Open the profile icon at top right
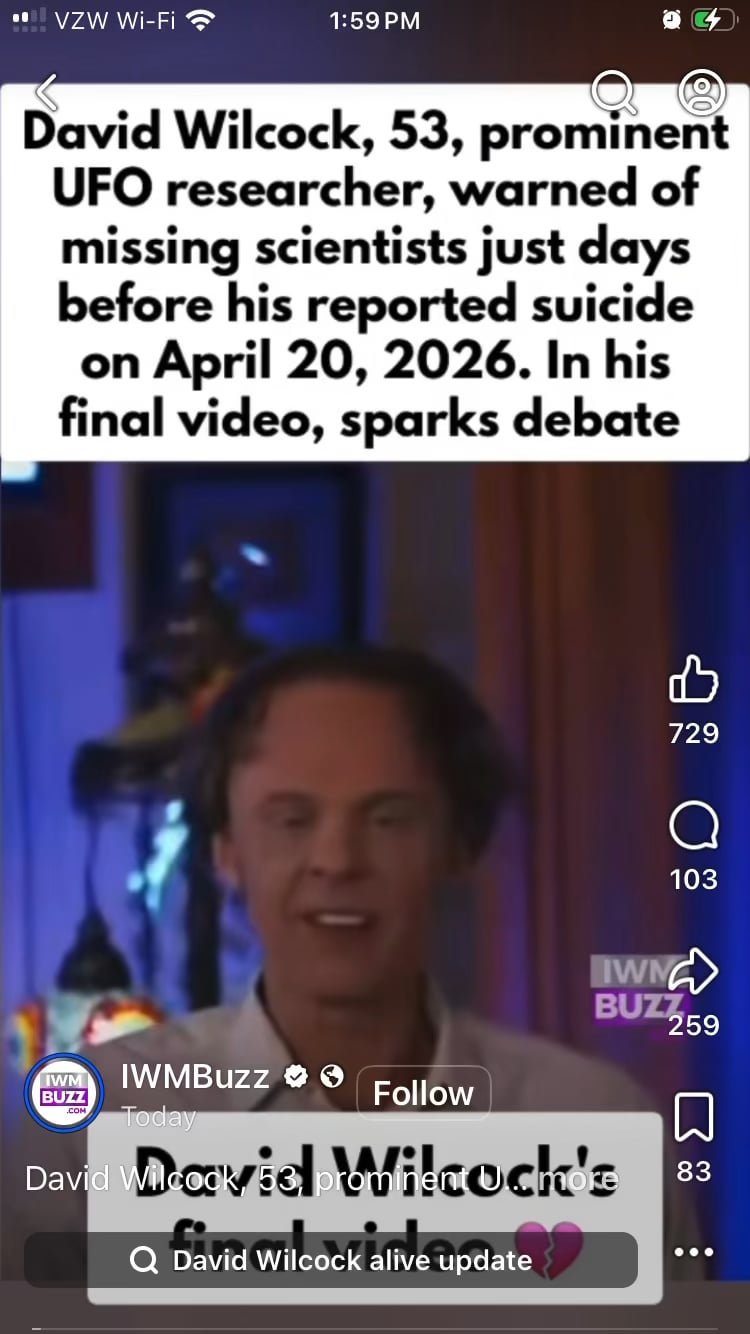Image resolution: width=750 pixels, height=1334 pixels. (x=701, y=93)
